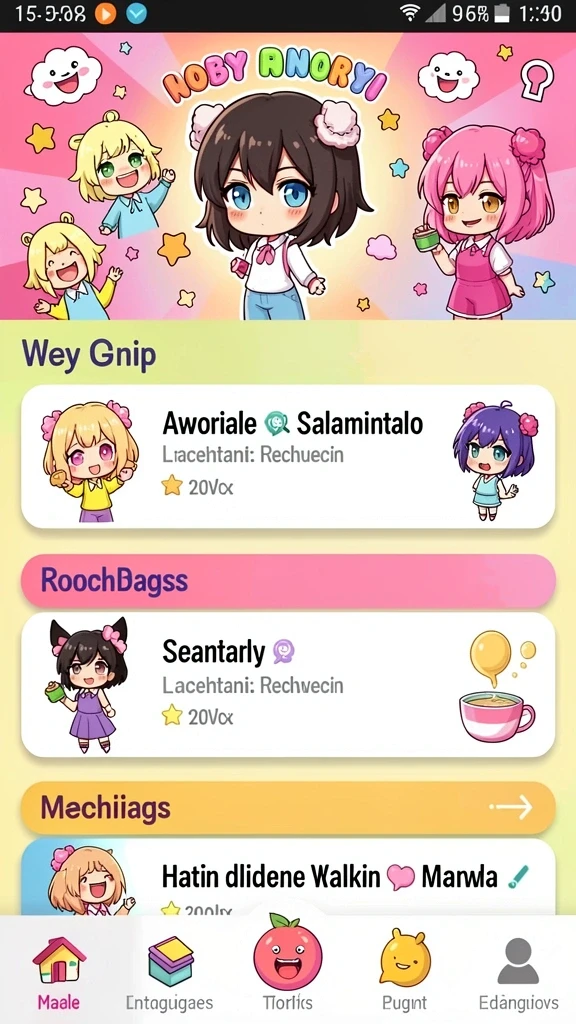576x1024 pixels.
Task: Switch to the Edangiovs profile tab
Action: coord(518,972)
